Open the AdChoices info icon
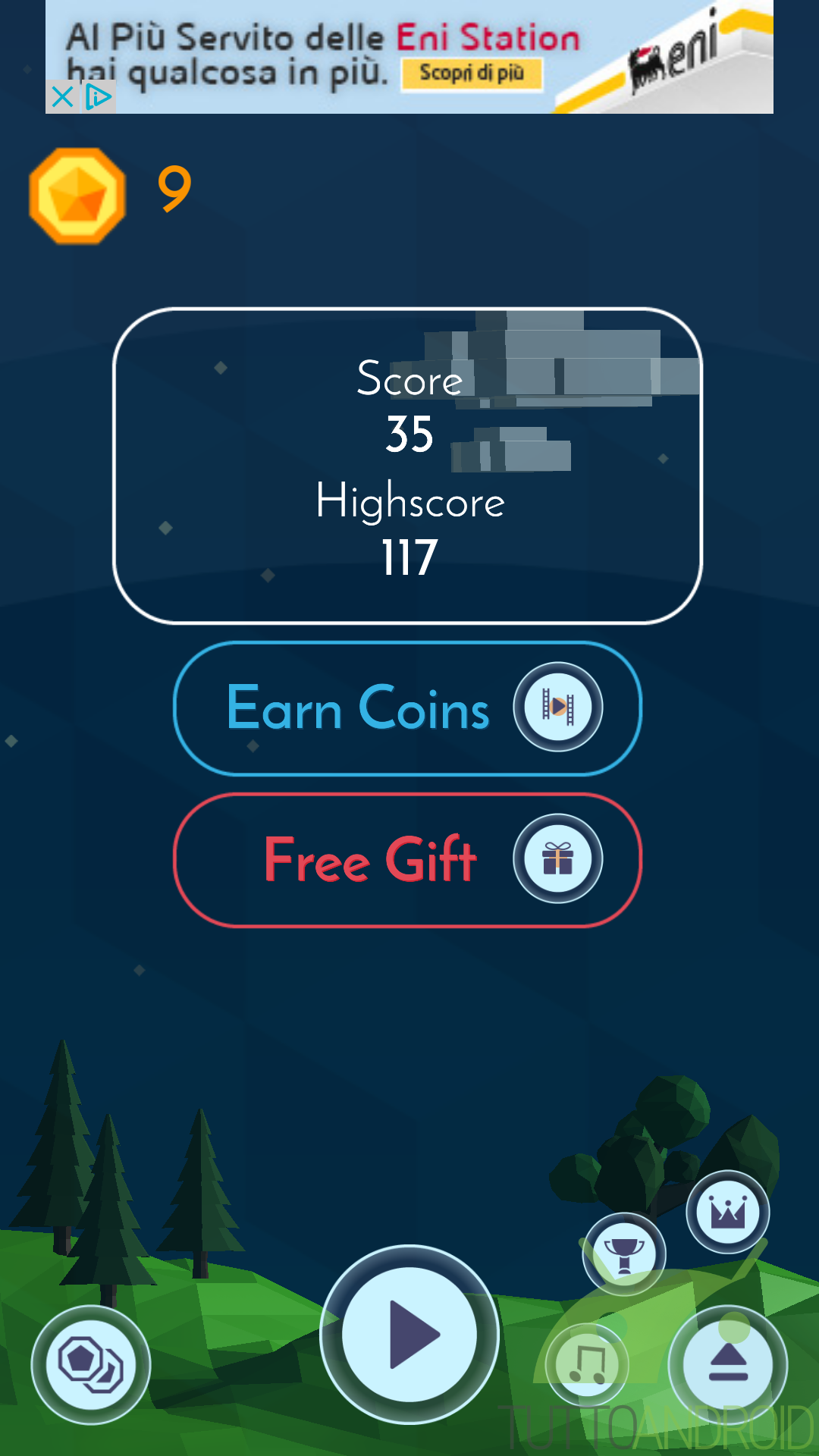The height and width of the screenshot is (1456, 819). click(99, 97)
